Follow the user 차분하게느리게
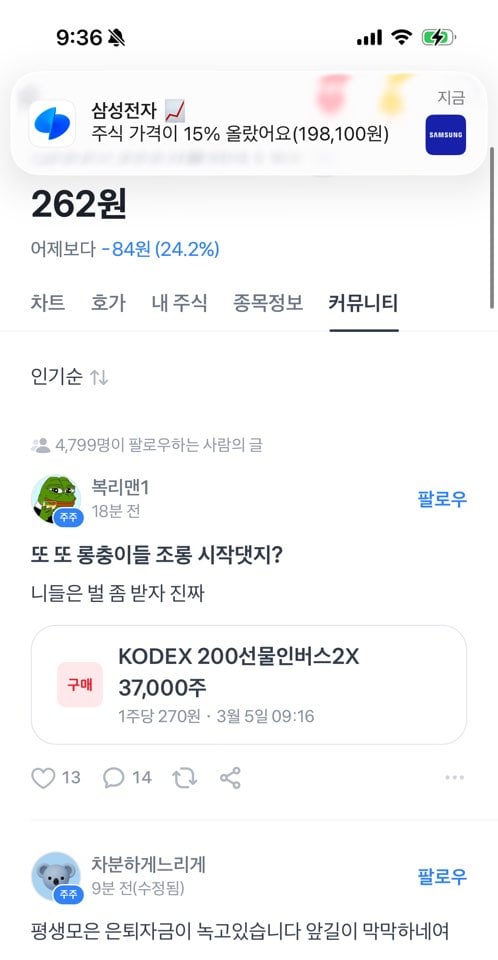This screenshot has height=960, width=498. [x=442, y=876]
